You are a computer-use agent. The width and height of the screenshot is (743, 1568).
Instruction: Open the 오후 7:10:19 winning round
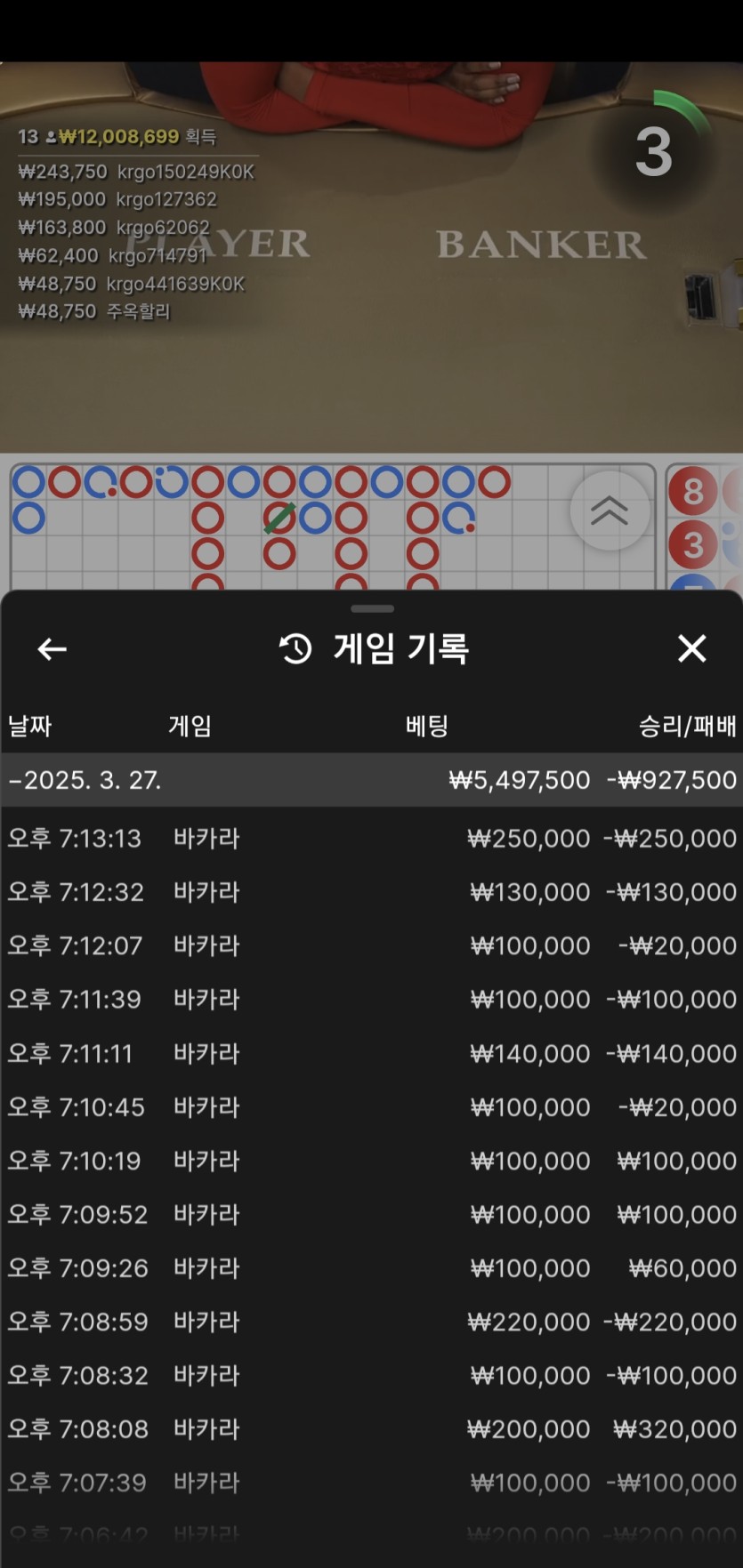[372, 1161]
